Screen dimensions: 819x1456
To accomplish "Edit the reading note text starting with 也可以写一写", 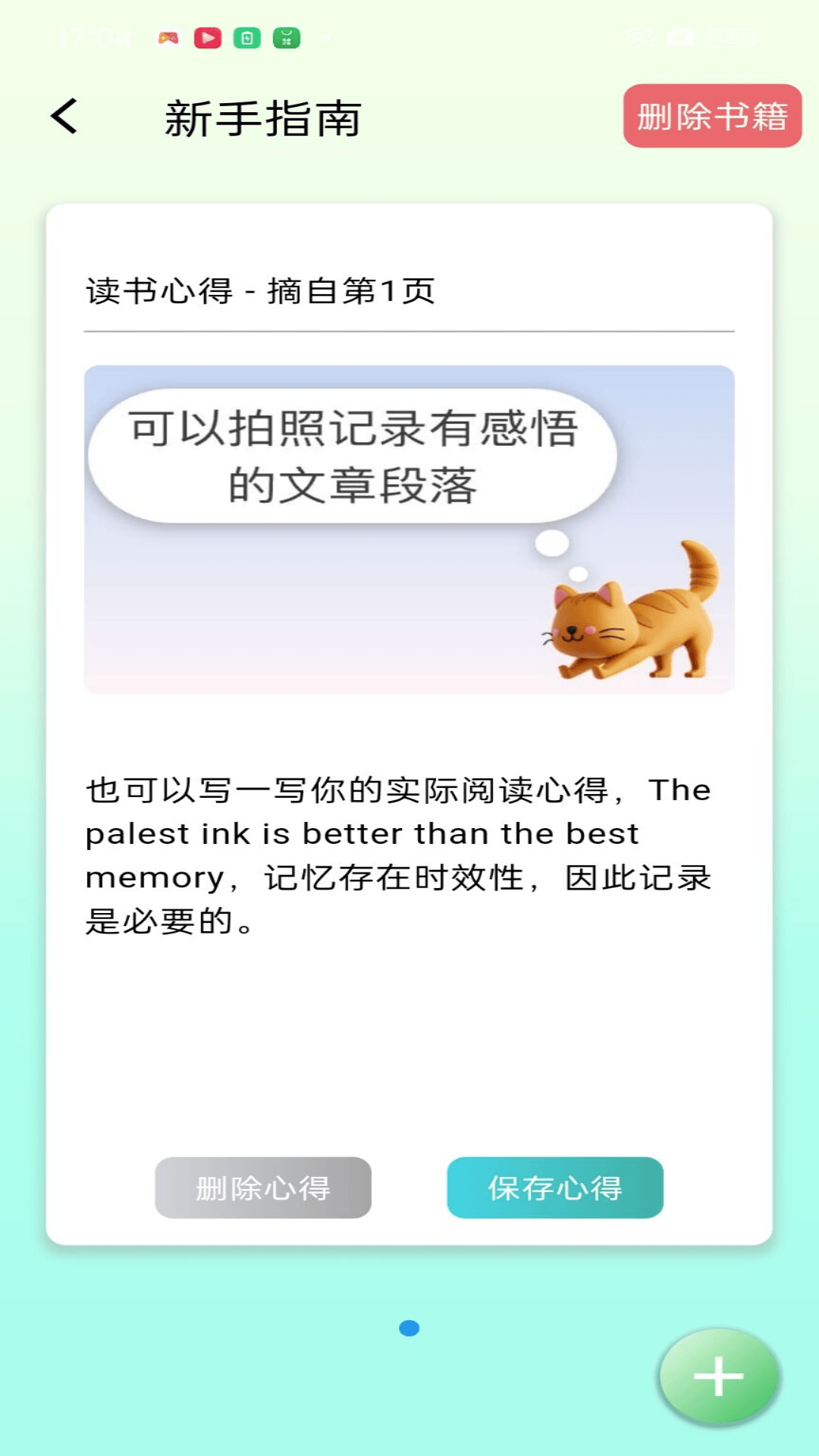I will [x=399, y=855].
